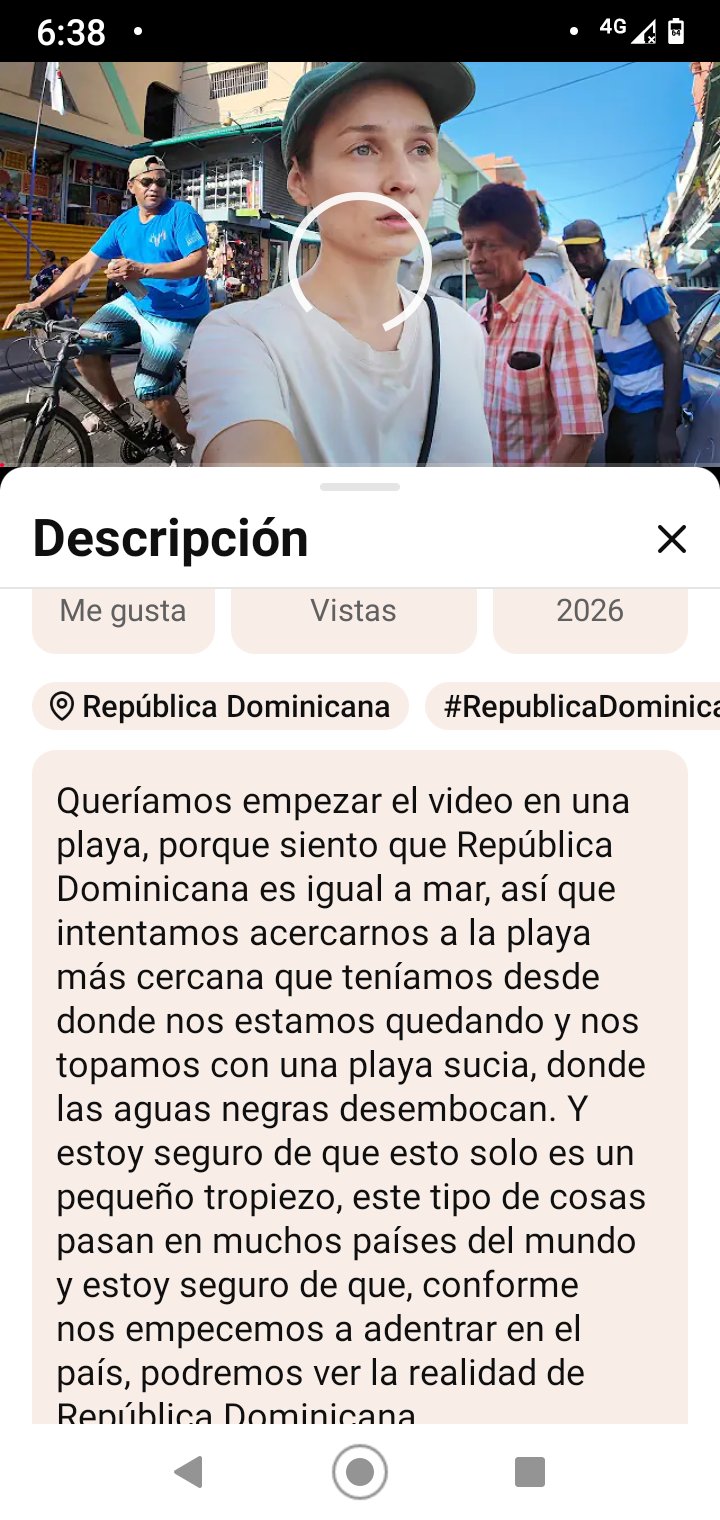The image size is (720, 1520).
Task: Go back with the system back button
Action: tap(188, 1472)
